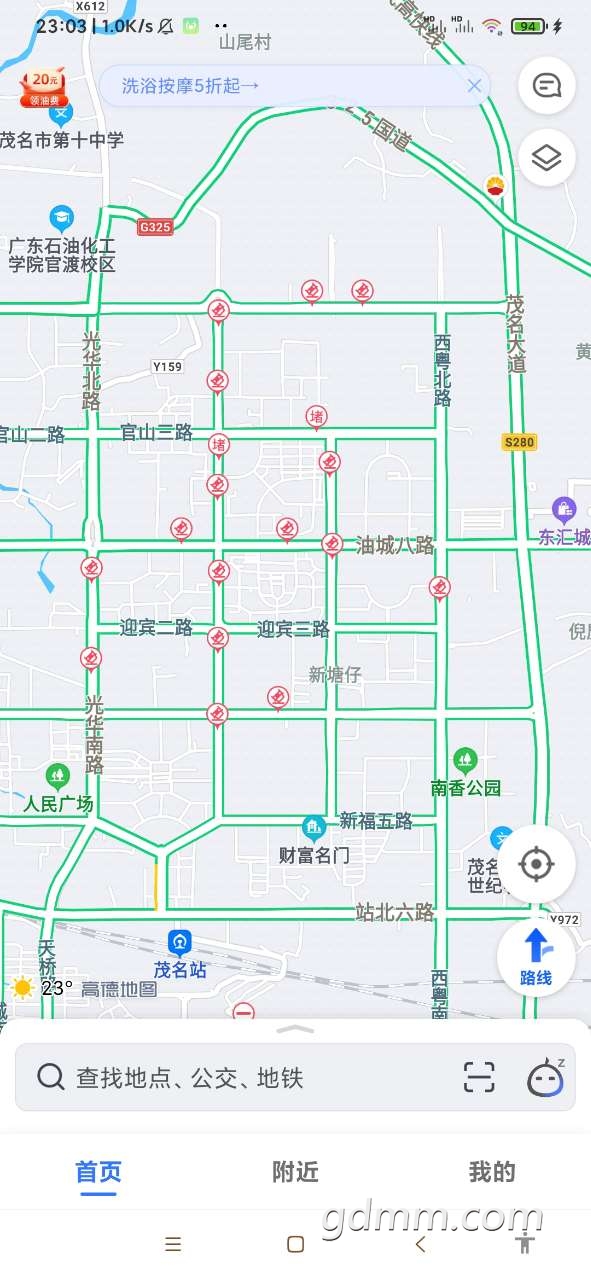Open the 路线 route planner
Screen dimensions: 591x1280
pyautogui.click(x=537, y=958)
